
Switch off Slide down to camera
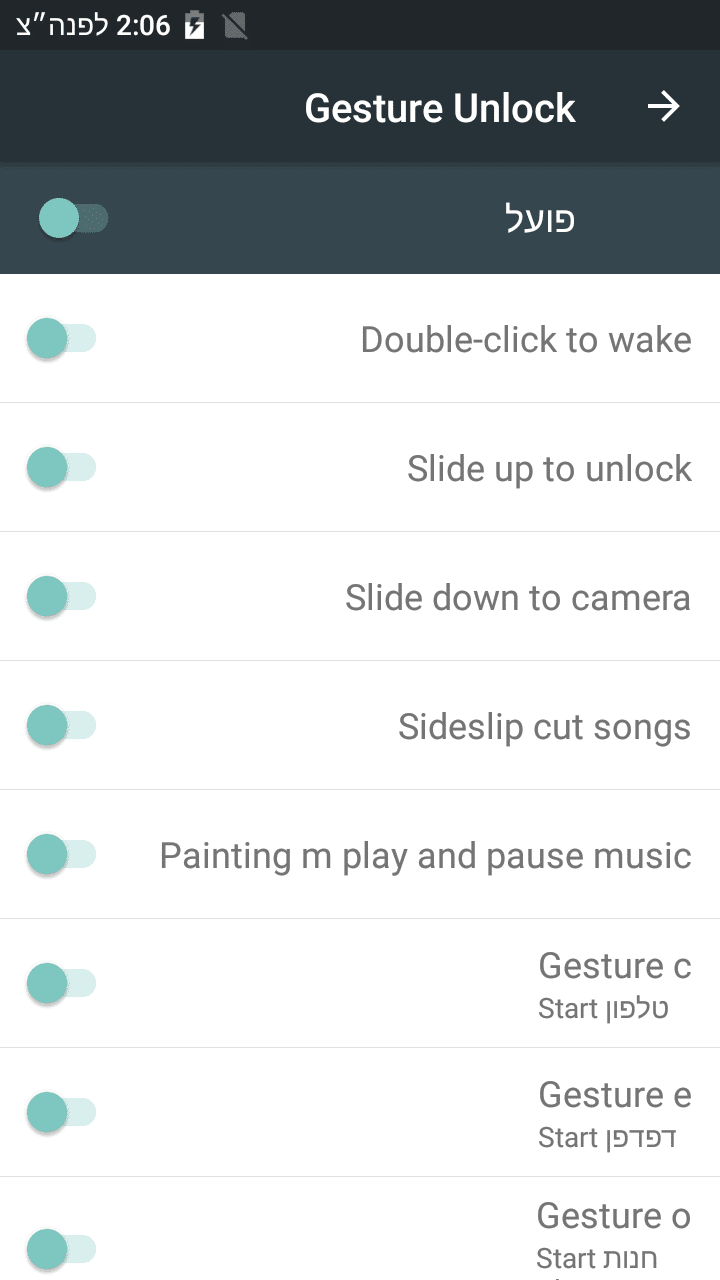61,596
